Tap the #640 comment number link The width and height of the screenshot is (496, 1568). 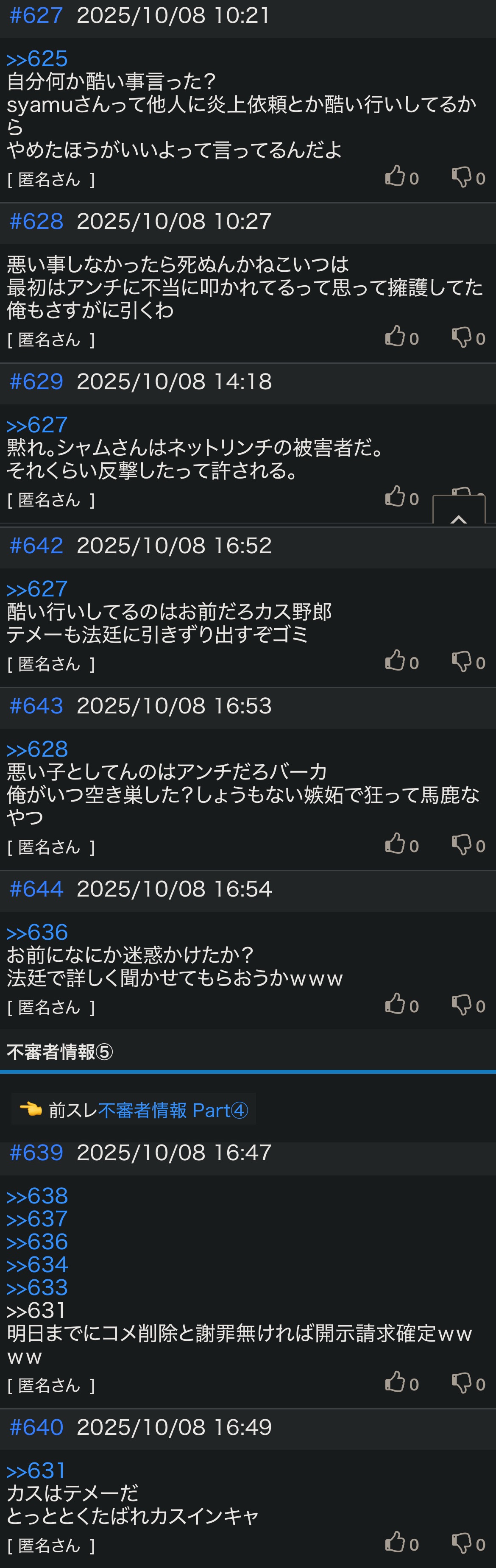pyautogui.click(x=36, y=1427)
